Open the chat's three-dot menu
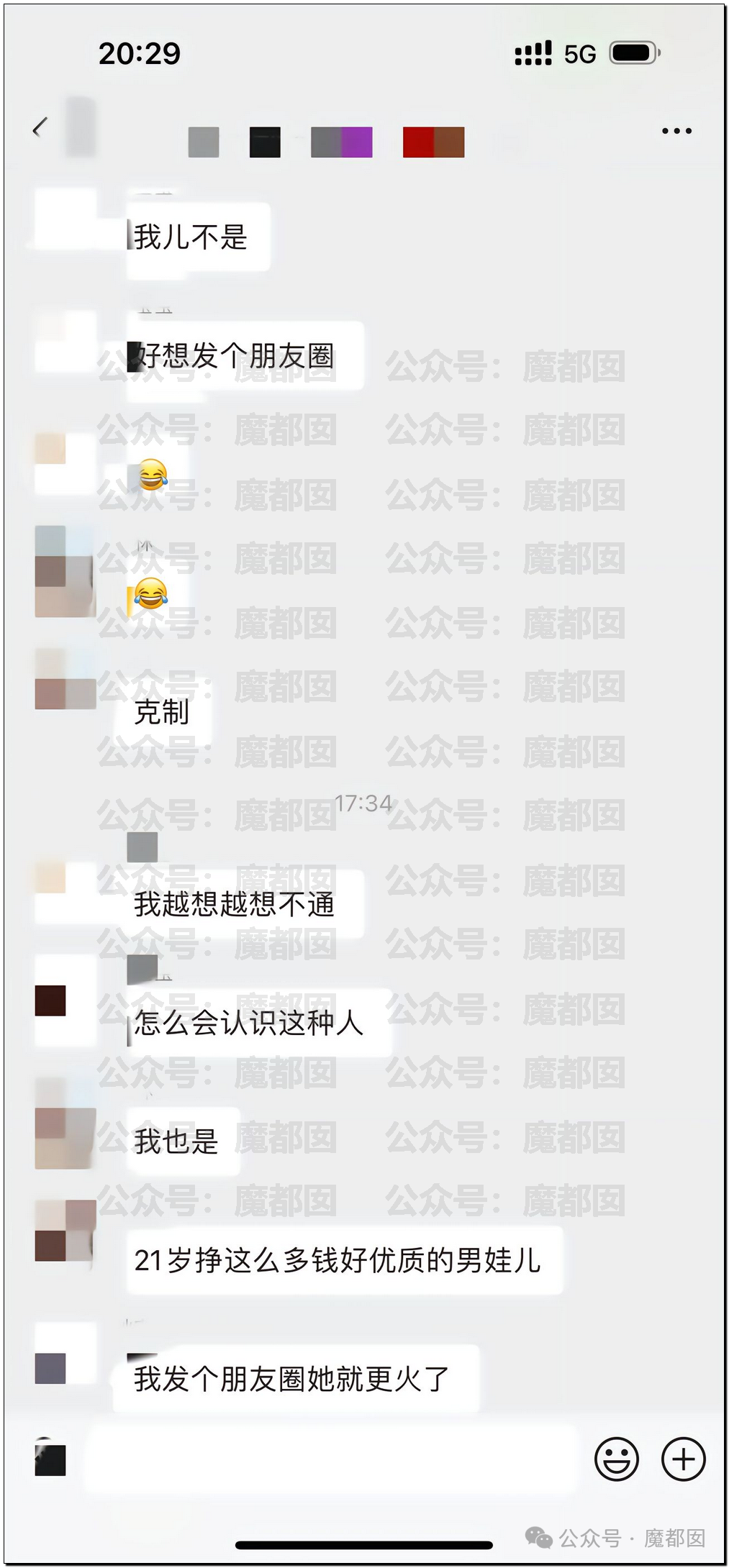This screenshot has height=1568, width=729. point(676,131)
